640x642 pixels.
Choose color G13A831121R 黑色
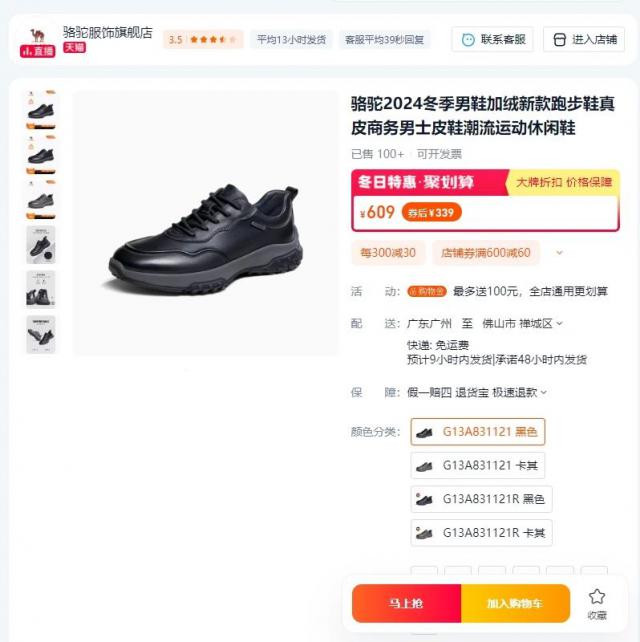481,499
